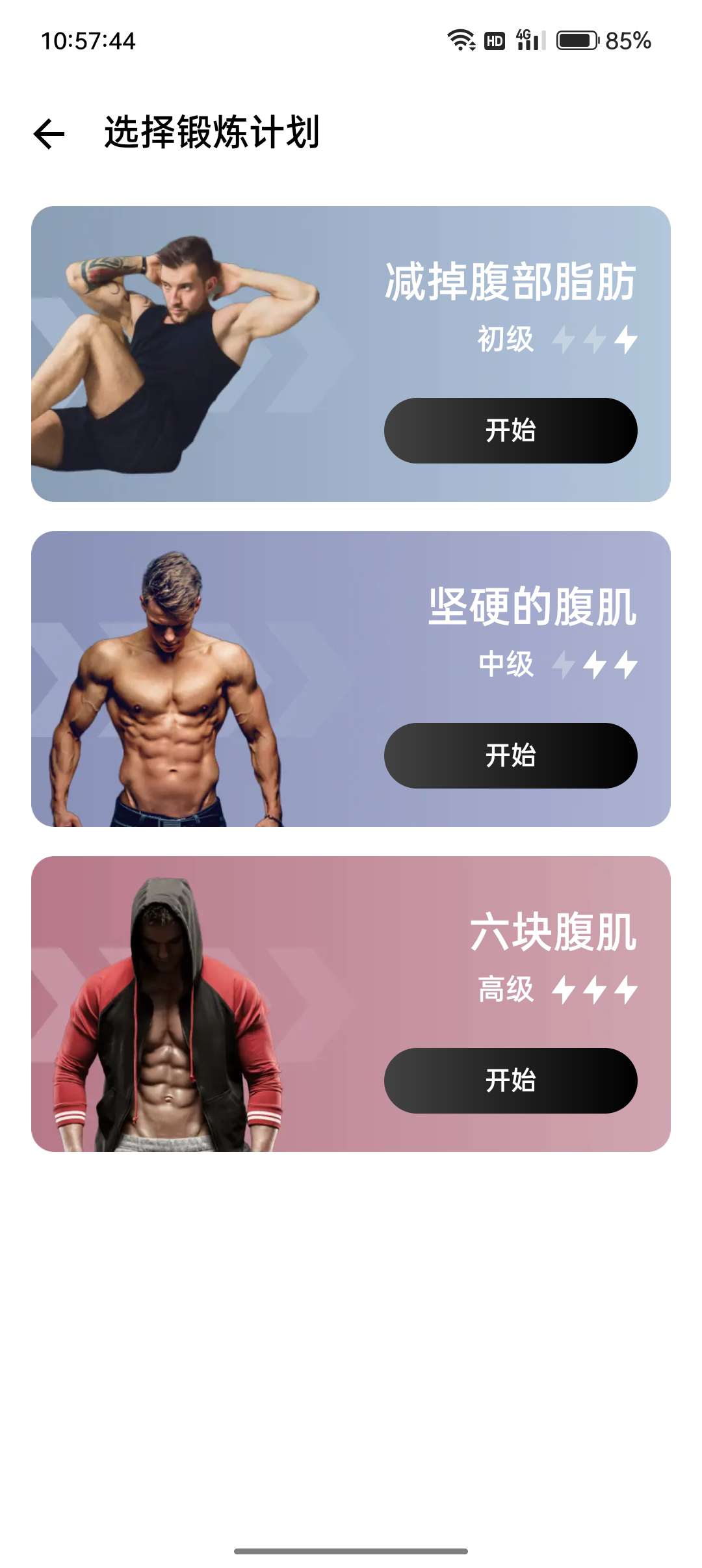This screenshot has height=1568, width=702.
Task: Click the lightning bolts next to 高级
Action: (593, 990)
